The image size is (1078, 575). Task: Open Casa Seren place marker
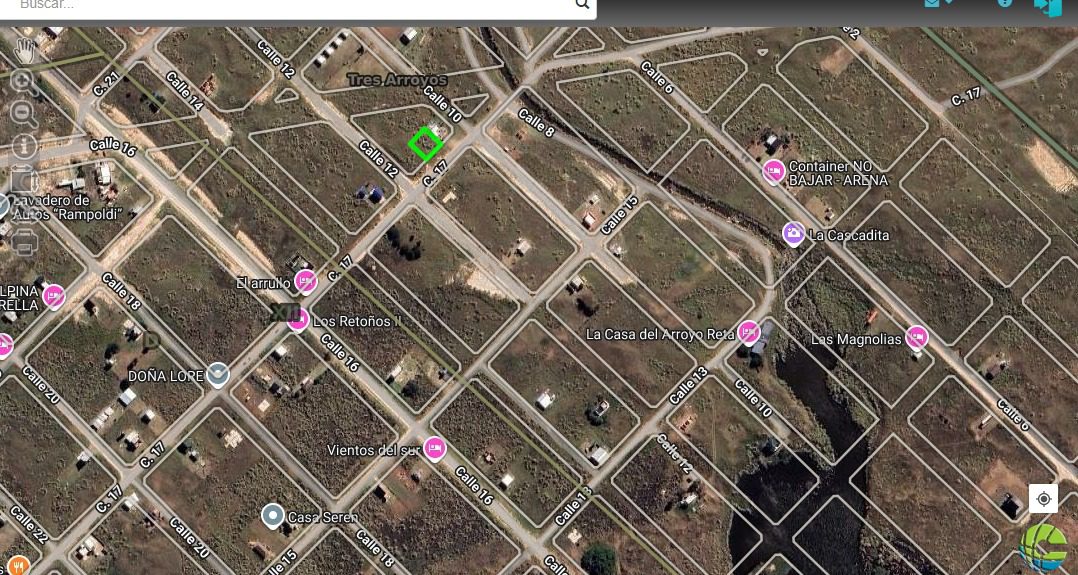coord(273,516)
